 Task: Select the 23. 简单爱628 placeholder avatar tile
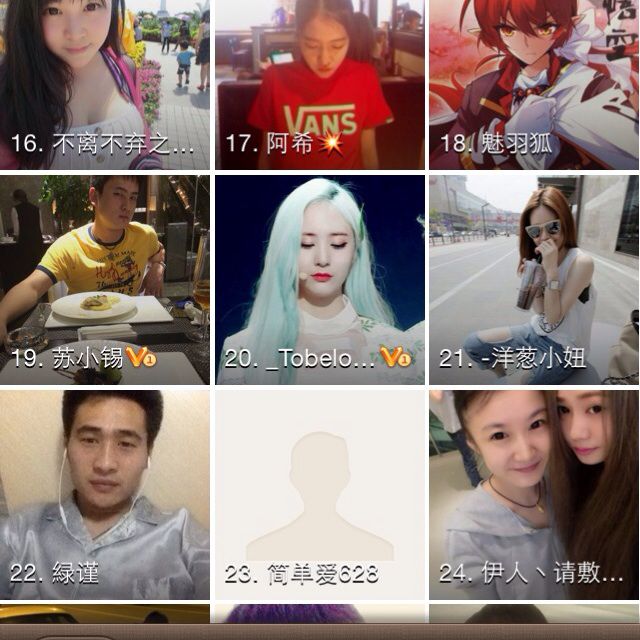coord(319,494)
